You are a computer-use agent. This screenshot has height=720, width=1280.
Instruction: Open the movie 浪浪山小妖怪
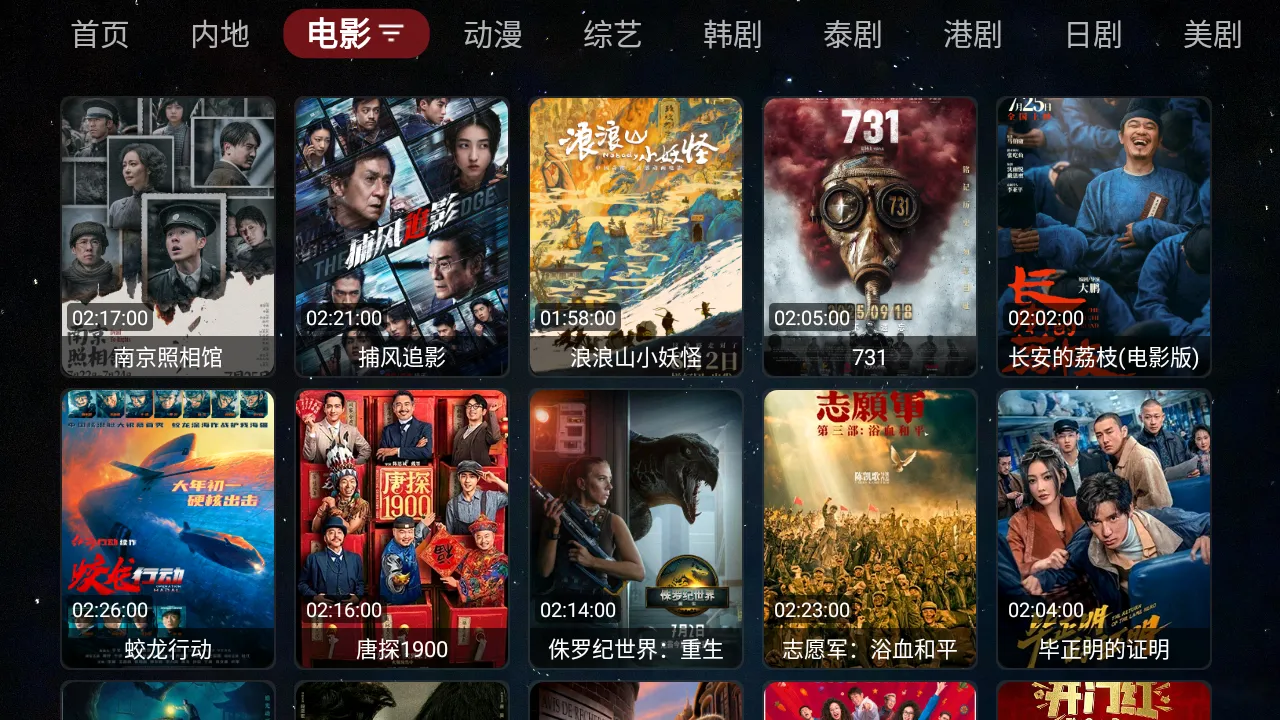[636, 236]
